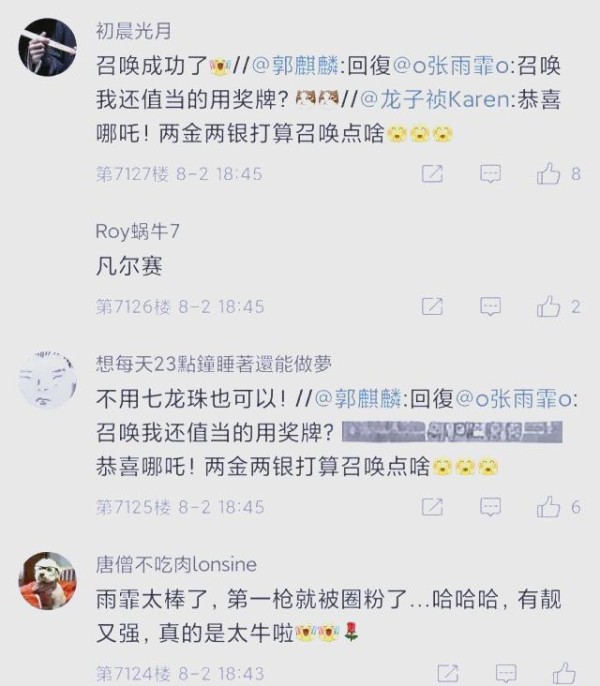Image resolution: width=600 pixels, height=686 pixels.
Task: Like 唐僧不吃肉lonsine's comment on floor 7124
Action: pyautogui.click(x=564, y=672)
